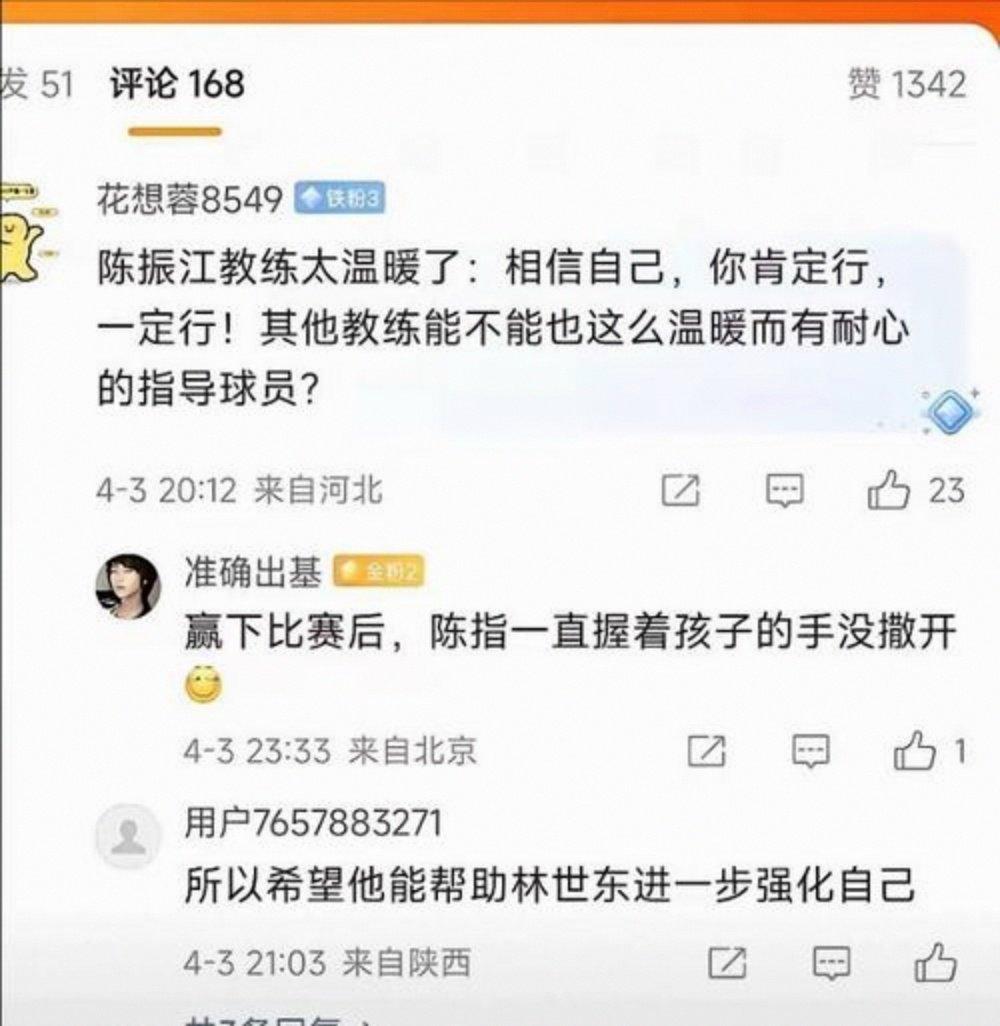The image size is (1000, 1026).
Task: Give a thumbs up to 用户7657883271's reply
Action: (935, 963)
